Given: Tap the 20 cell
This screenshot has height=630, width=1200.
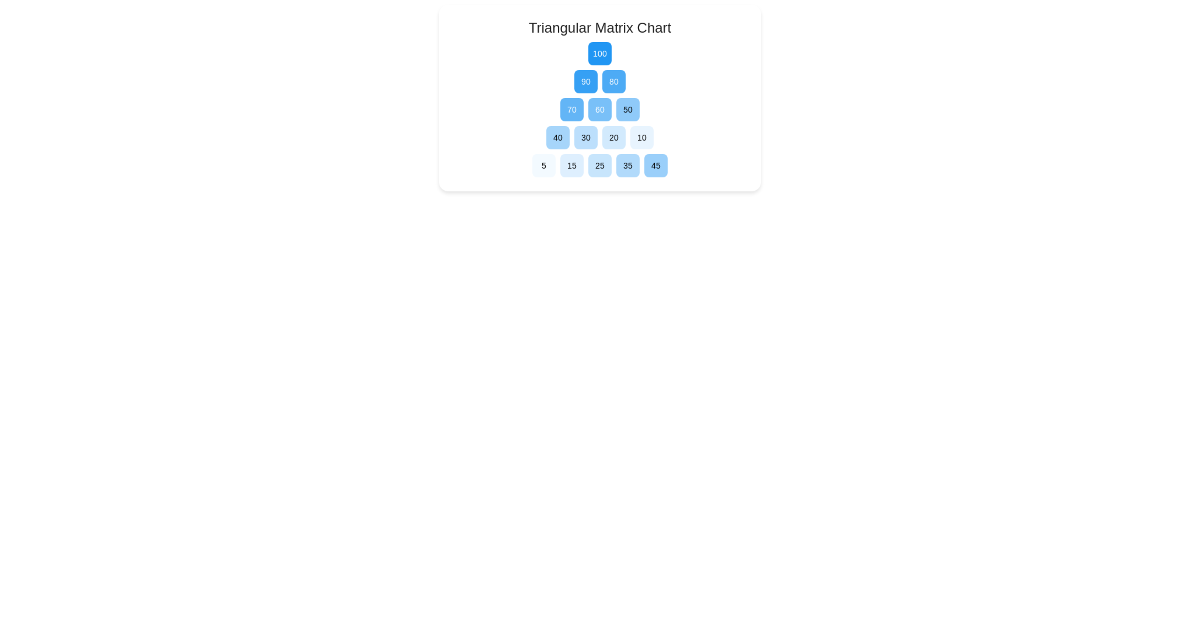Looking at the screenshot, I should (x=614, y=138).
